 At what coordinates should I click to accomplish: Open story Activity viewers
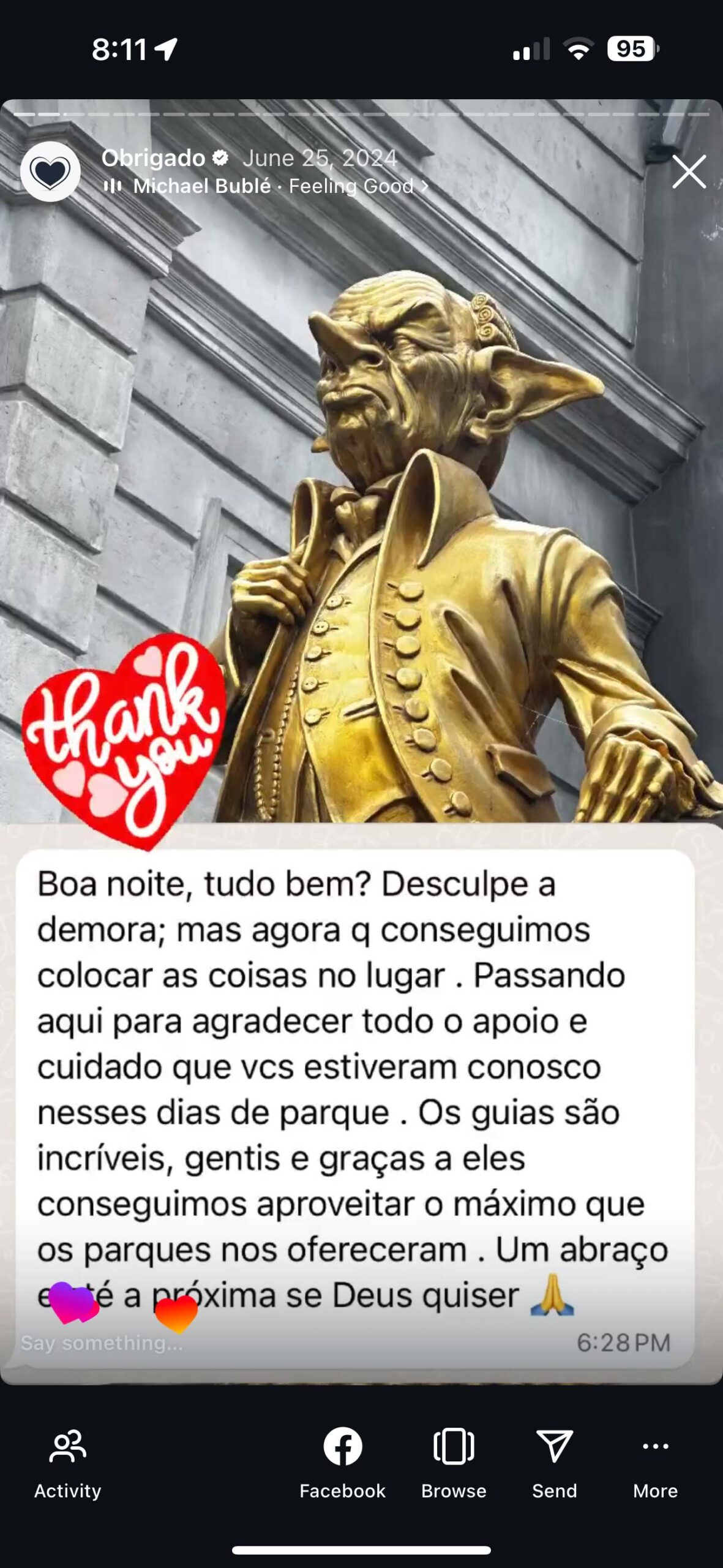pos(67,1464)
